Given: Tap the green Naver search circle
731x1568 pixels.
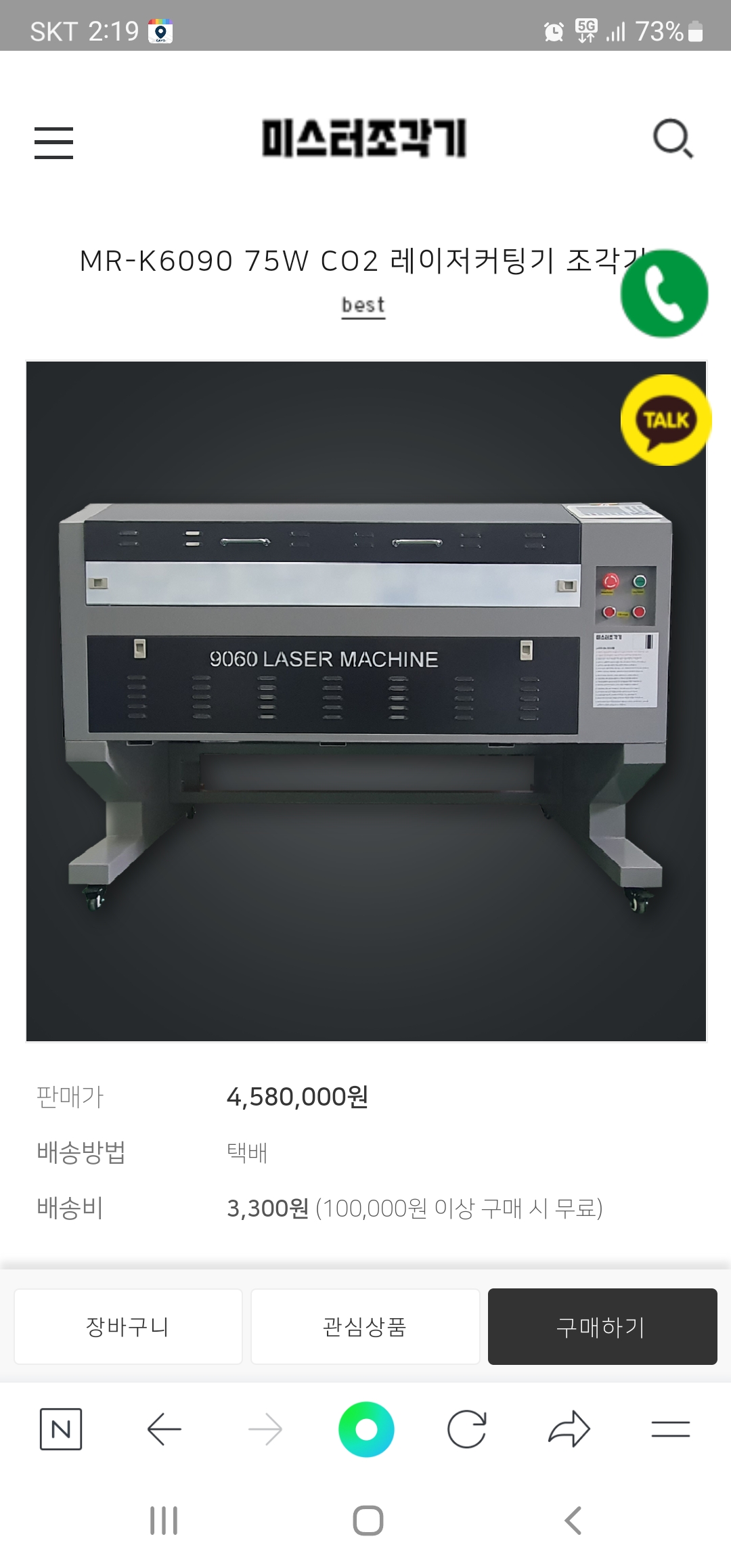Looking at the screenshot, I should (x=366, y=1429).
